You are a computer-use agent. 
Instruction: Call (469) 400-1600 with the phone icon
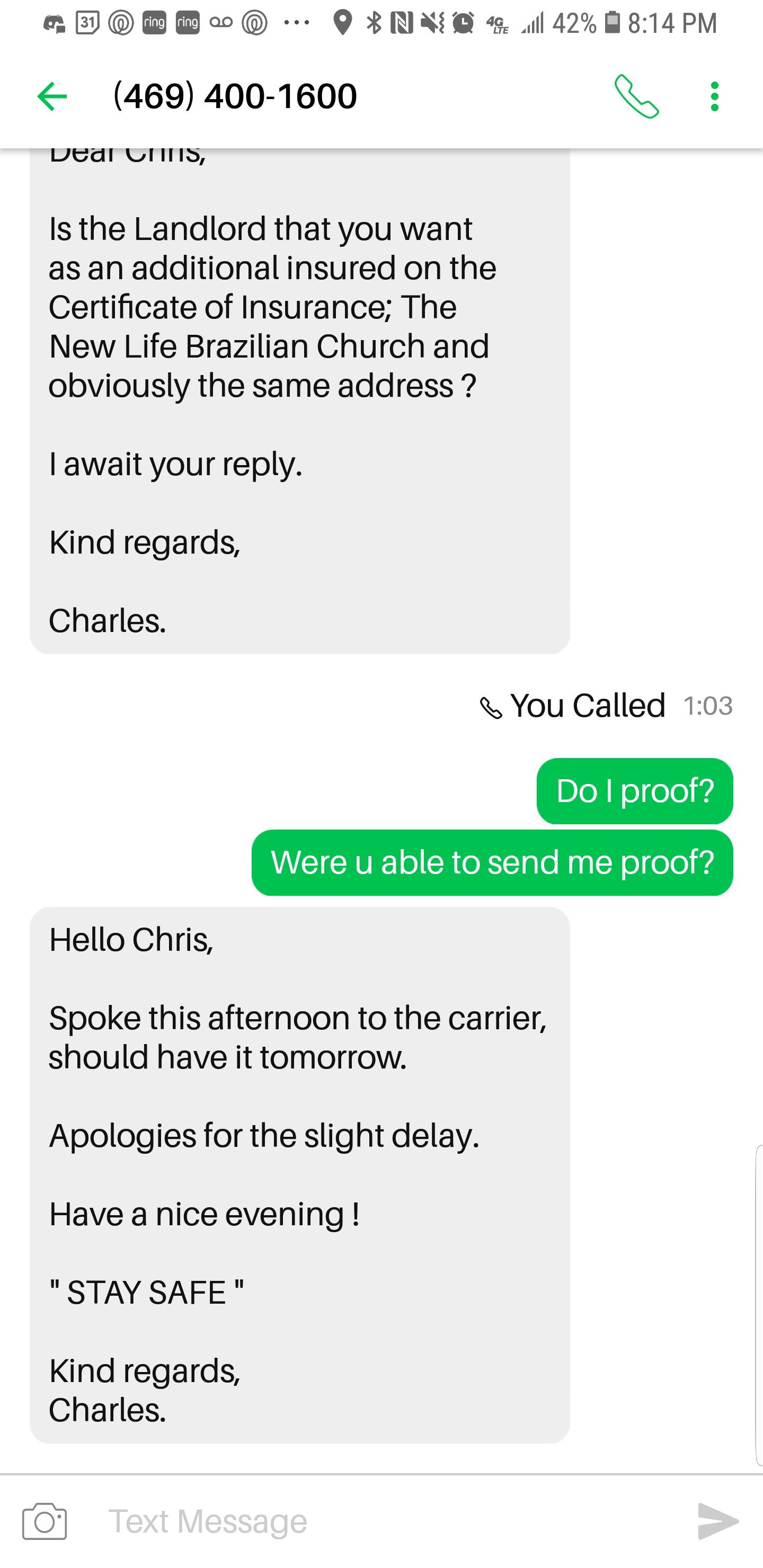[636, 97]
